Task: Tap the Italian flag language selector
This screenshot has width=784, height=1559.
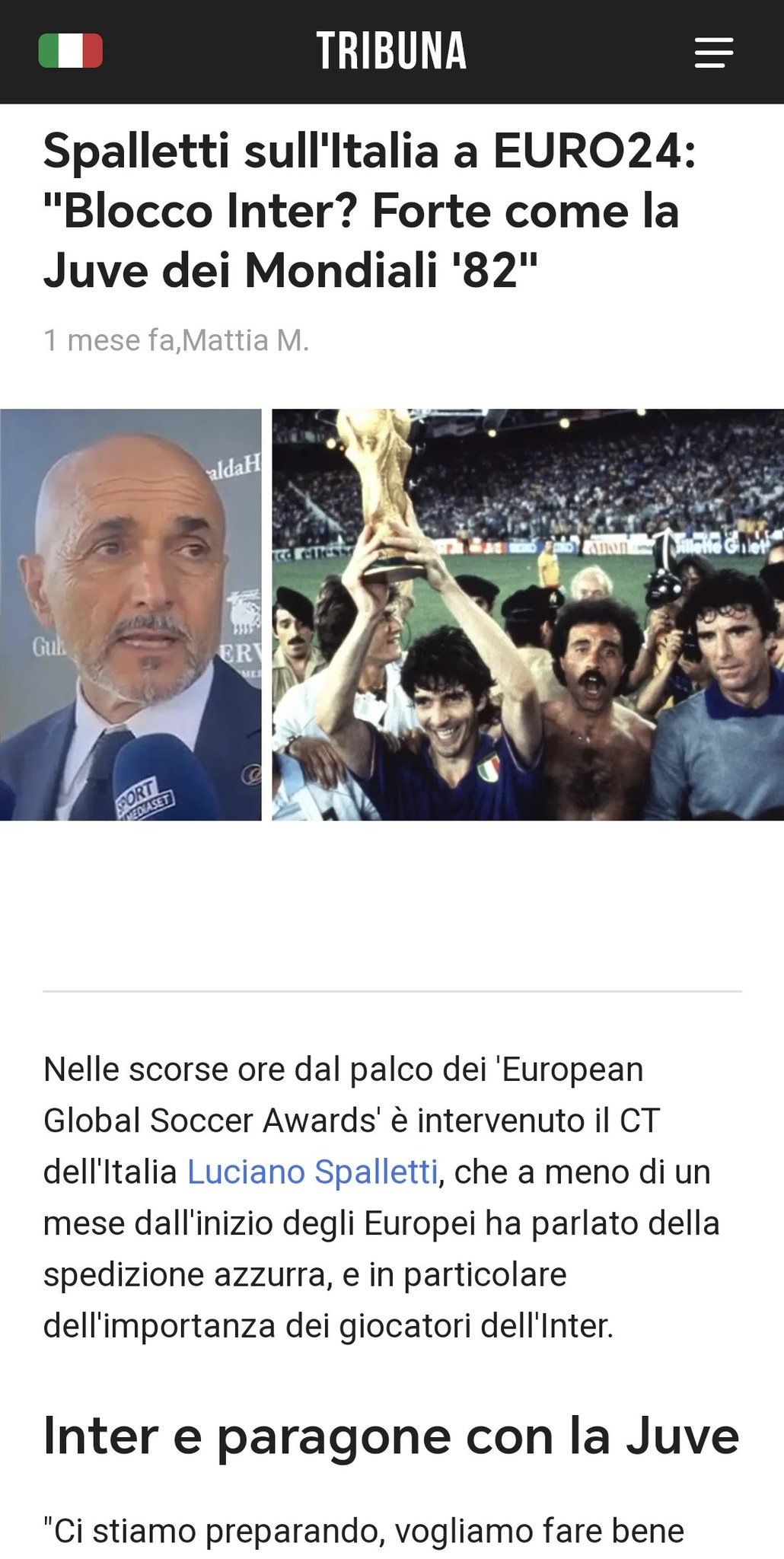Action: [x=71, y=51]
